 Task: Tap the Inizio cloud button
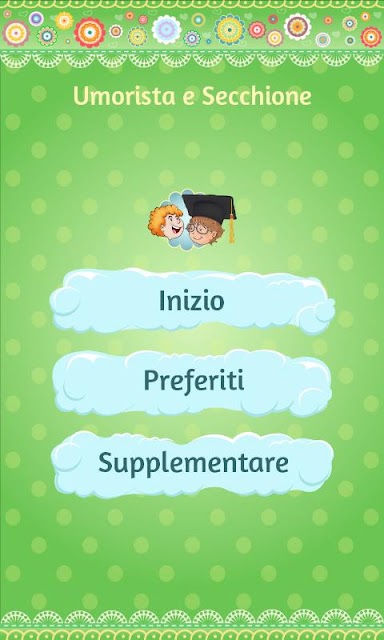click(x=192, y=301)
